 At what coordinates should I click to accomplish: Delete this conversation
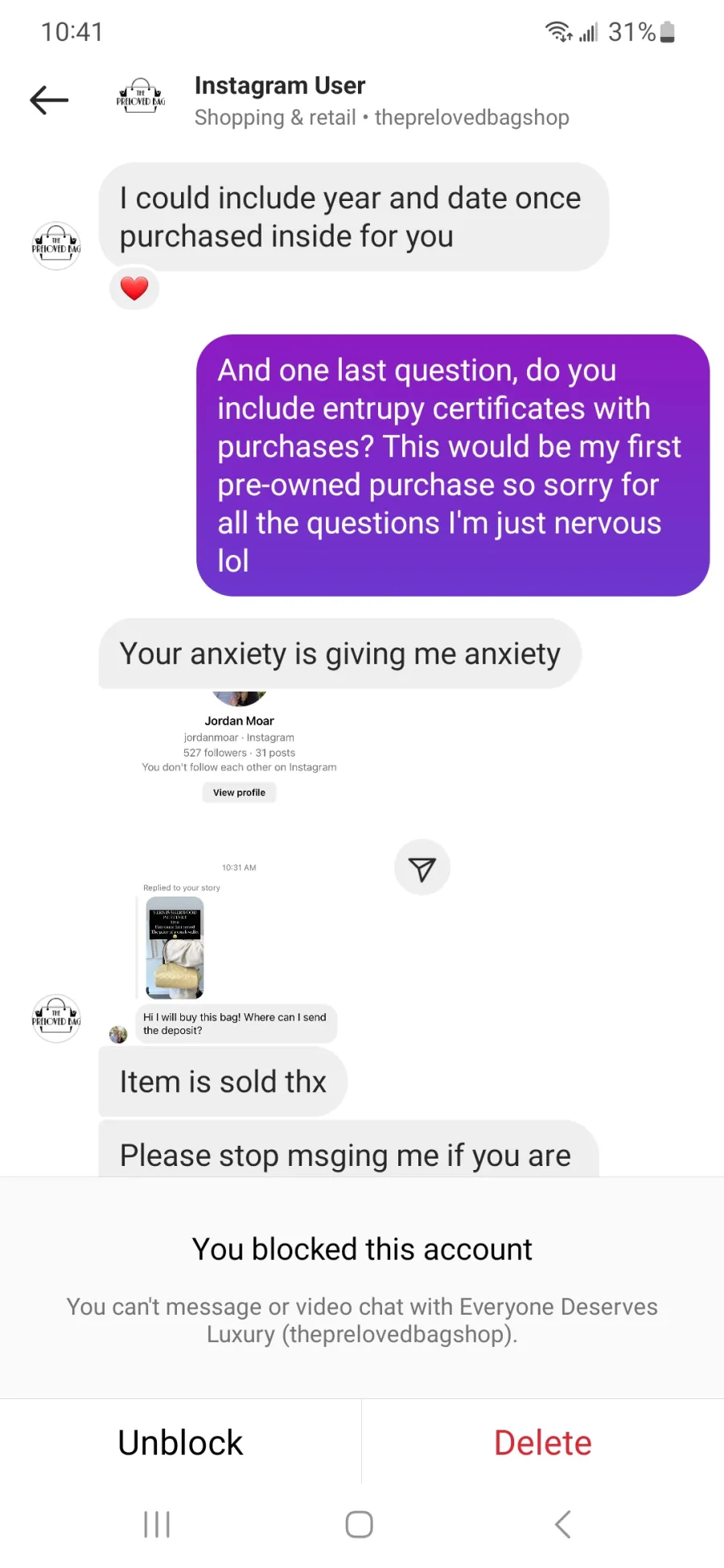tap(543, 1443)
